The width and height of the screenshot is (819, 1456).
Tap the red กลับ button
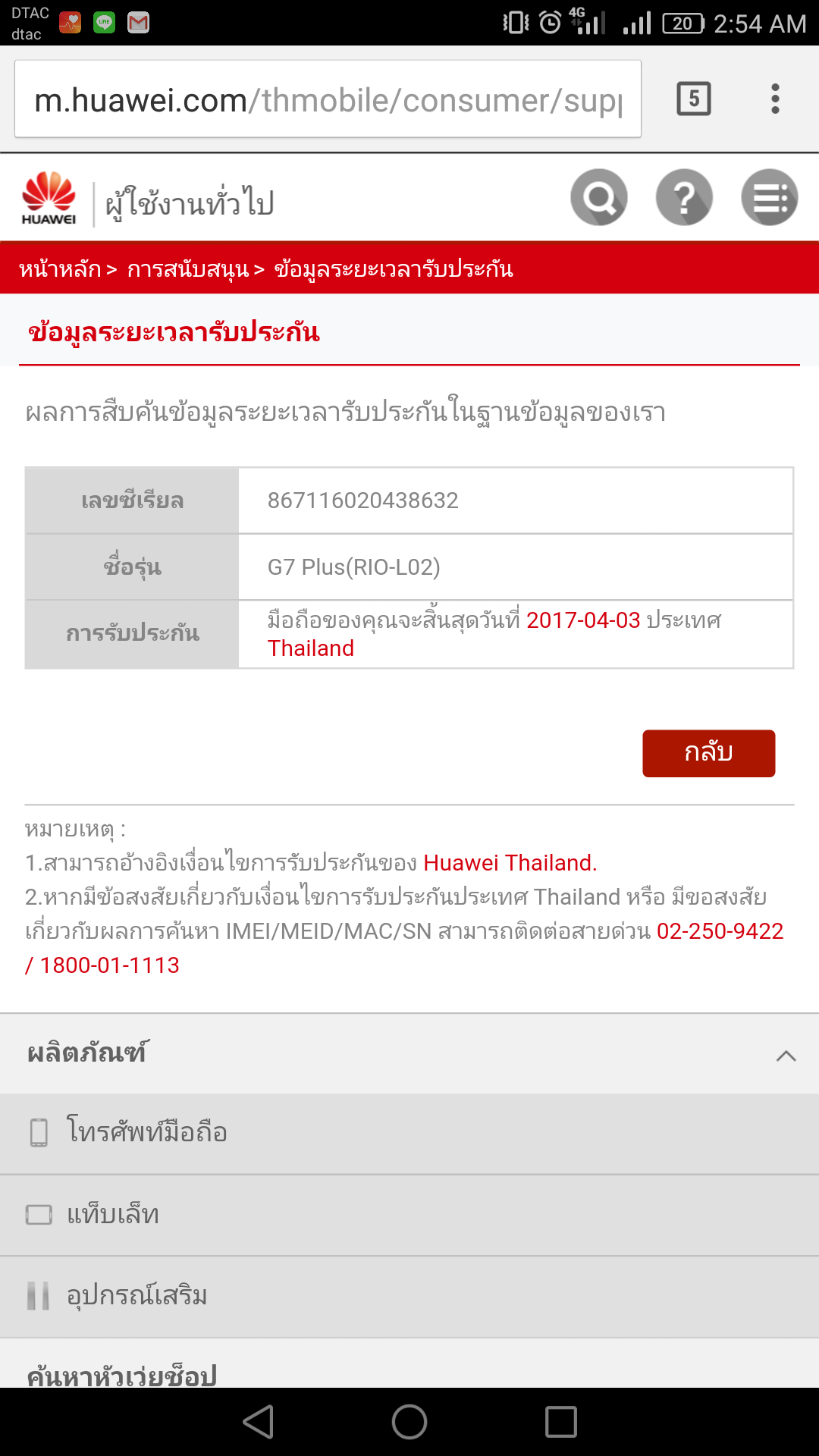pyautogui.click(x=708, y=753)
